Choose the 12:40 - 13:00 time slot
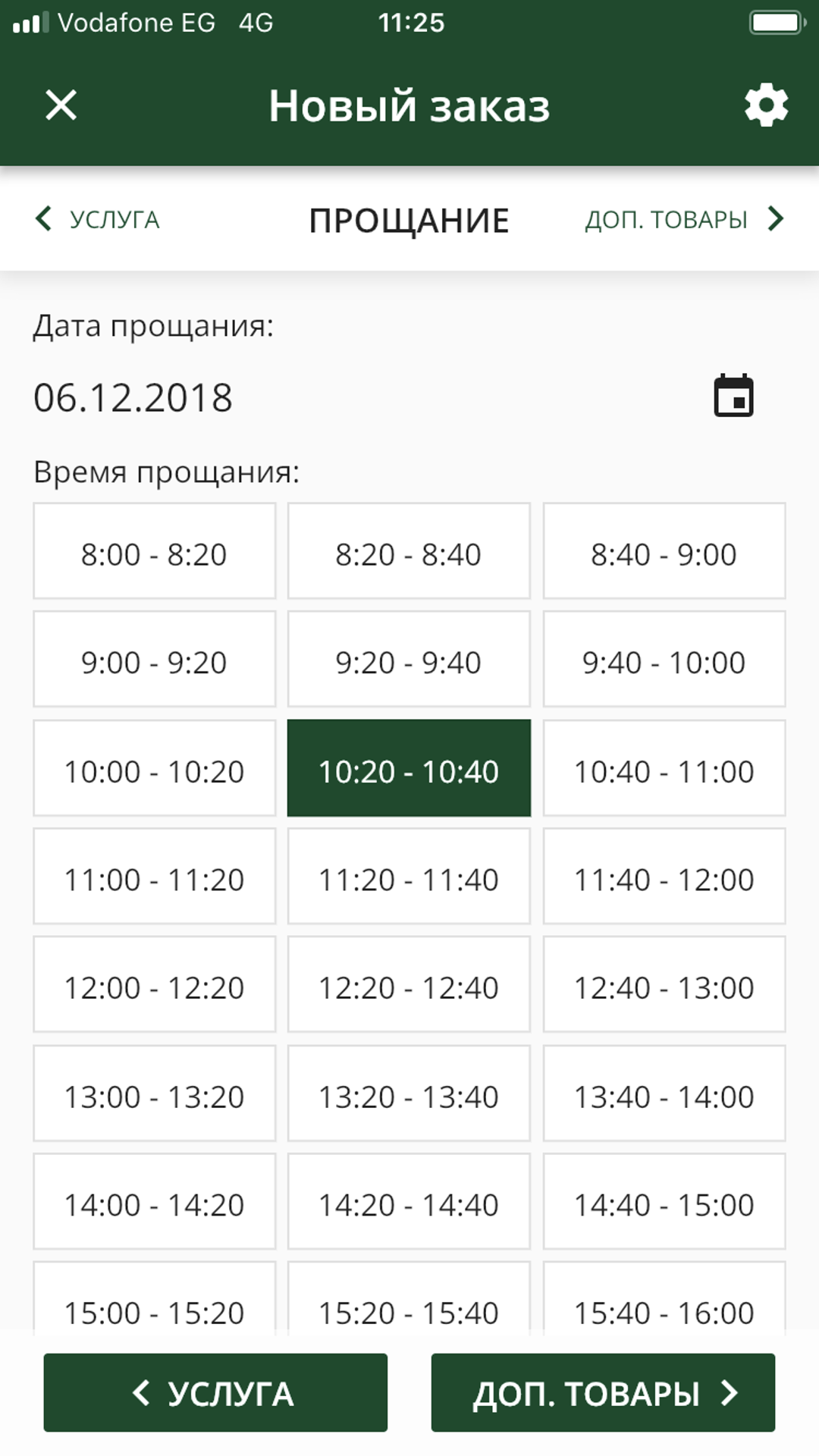This screenshot has height=1456, width=819. pos(664,985)
